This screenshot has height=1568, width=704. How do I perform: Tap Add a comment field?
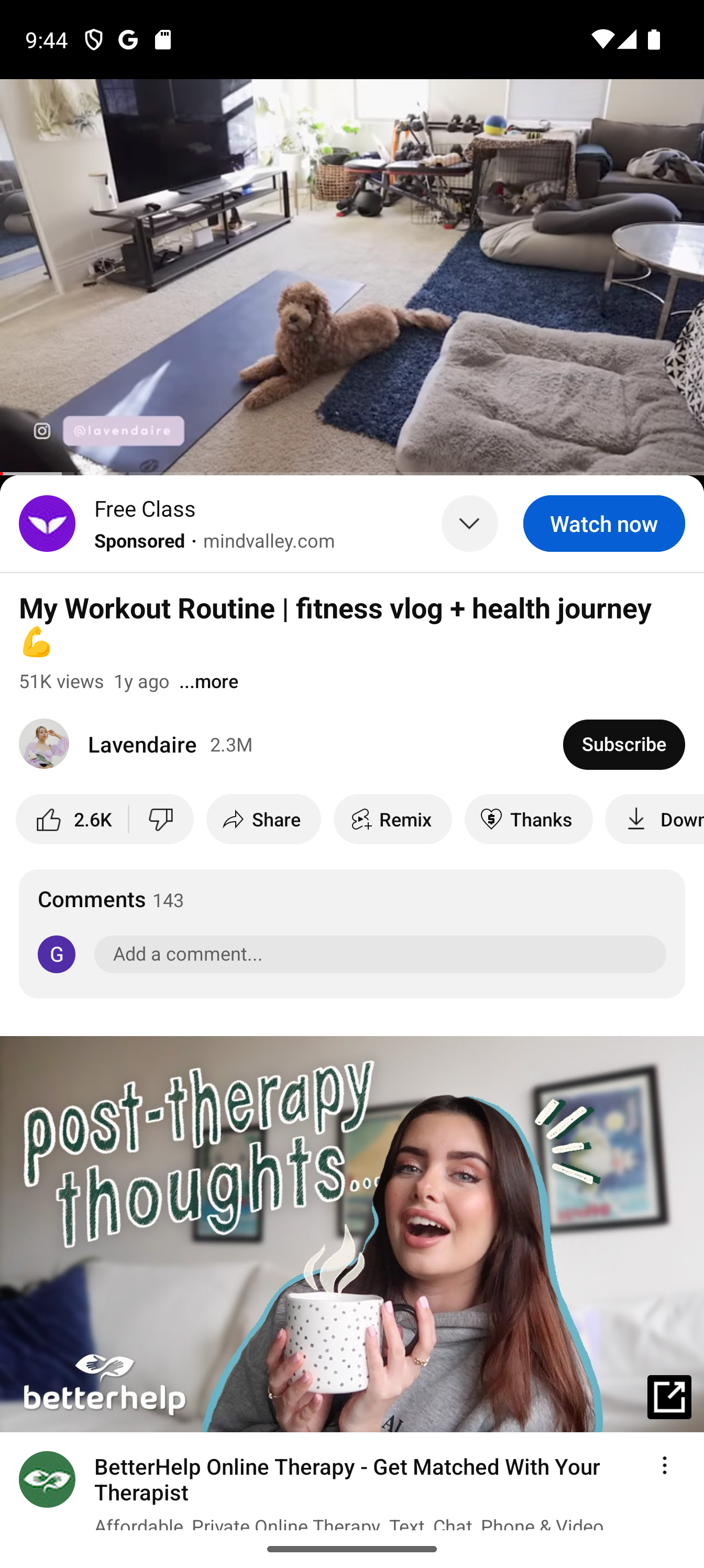point(380,954)
